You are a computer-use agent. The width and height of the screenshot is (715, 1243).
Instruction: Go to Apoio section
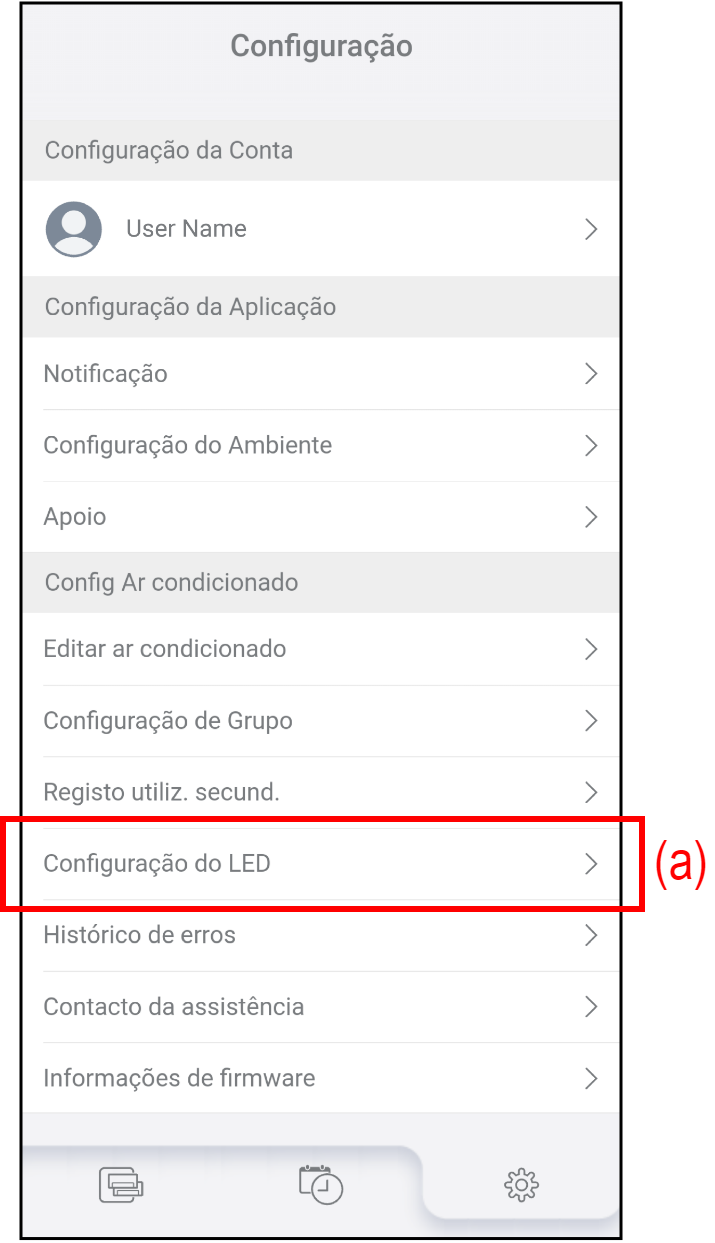pos(320,517)
